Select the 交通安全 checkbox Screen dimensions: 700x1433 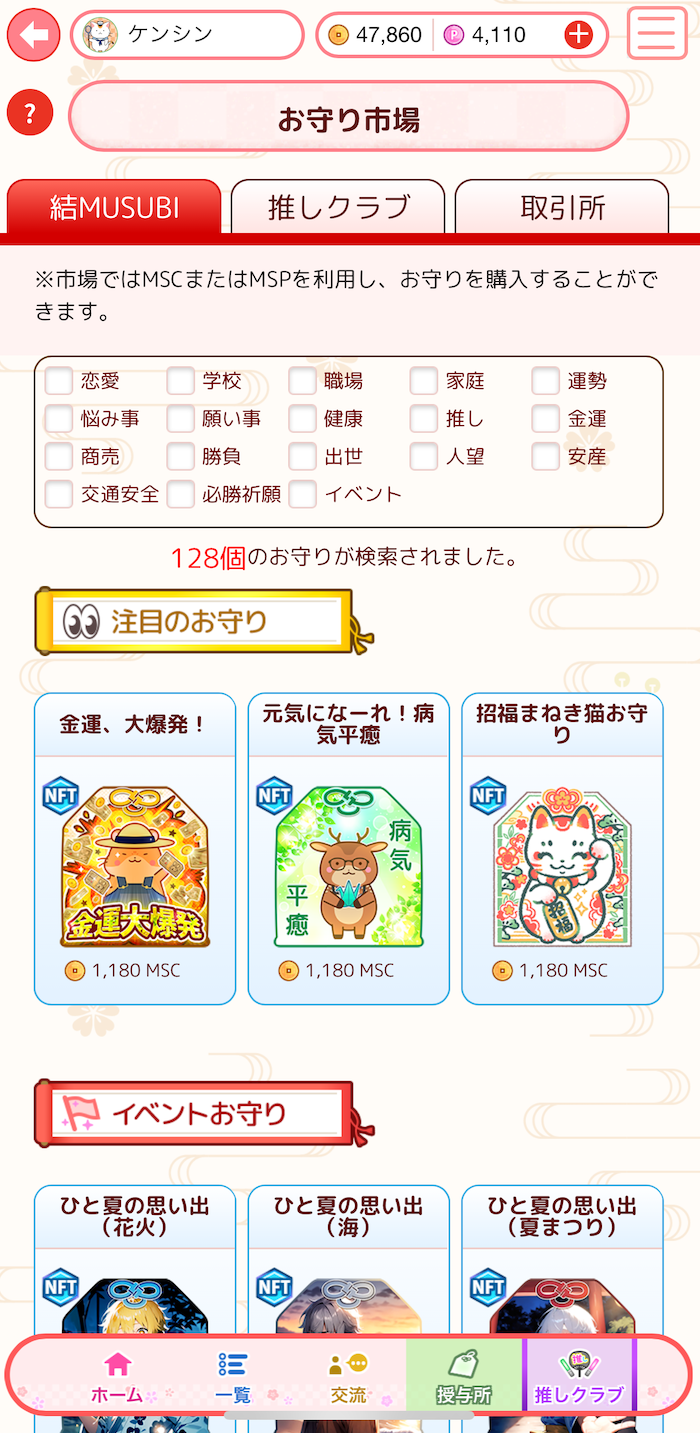[60, 494]
